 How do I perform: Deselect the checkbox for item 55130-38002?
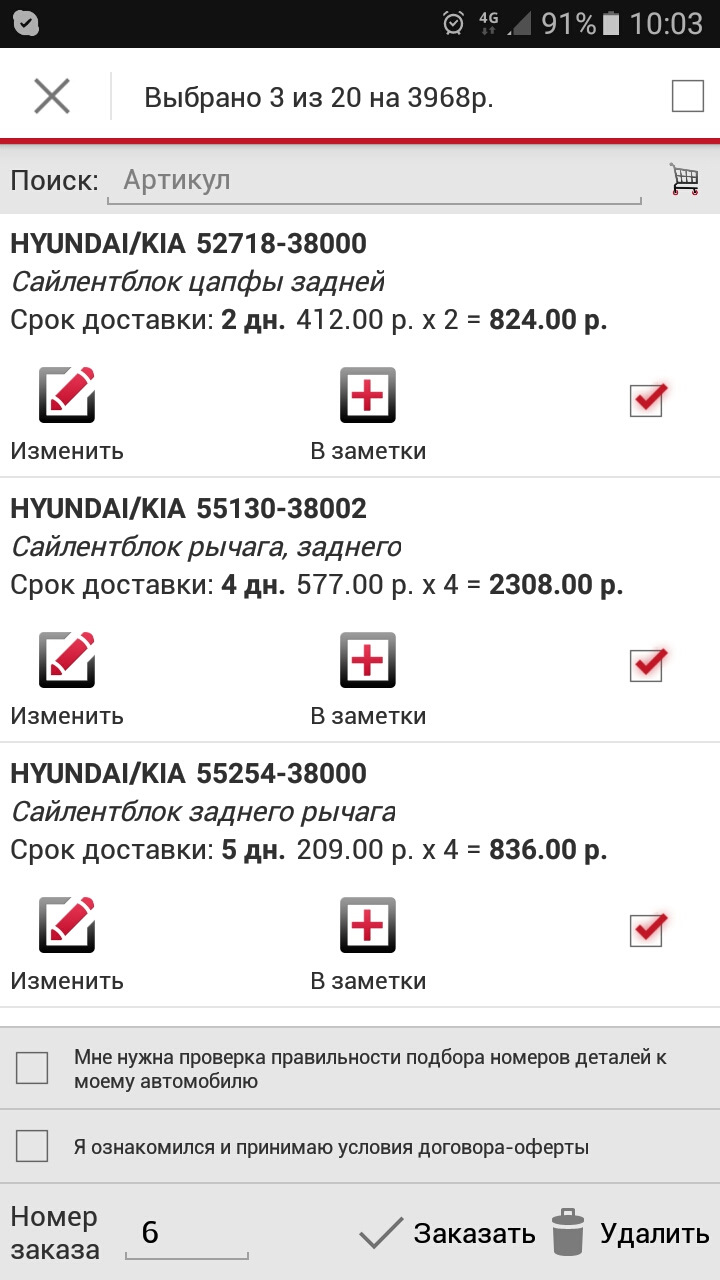pyautogui.click(x=646, y=665)
